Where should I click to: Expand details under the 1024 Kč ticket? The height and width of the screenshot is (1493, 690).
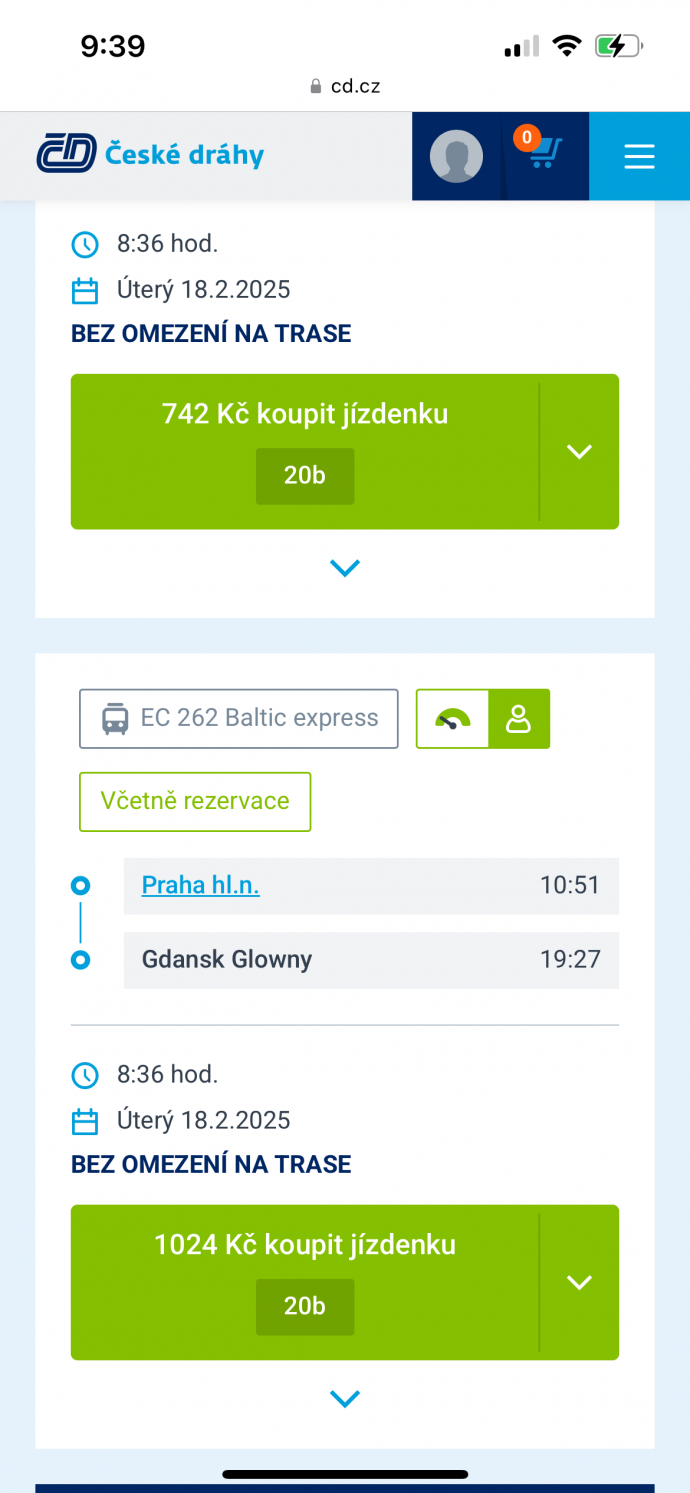coord(345,1399)
